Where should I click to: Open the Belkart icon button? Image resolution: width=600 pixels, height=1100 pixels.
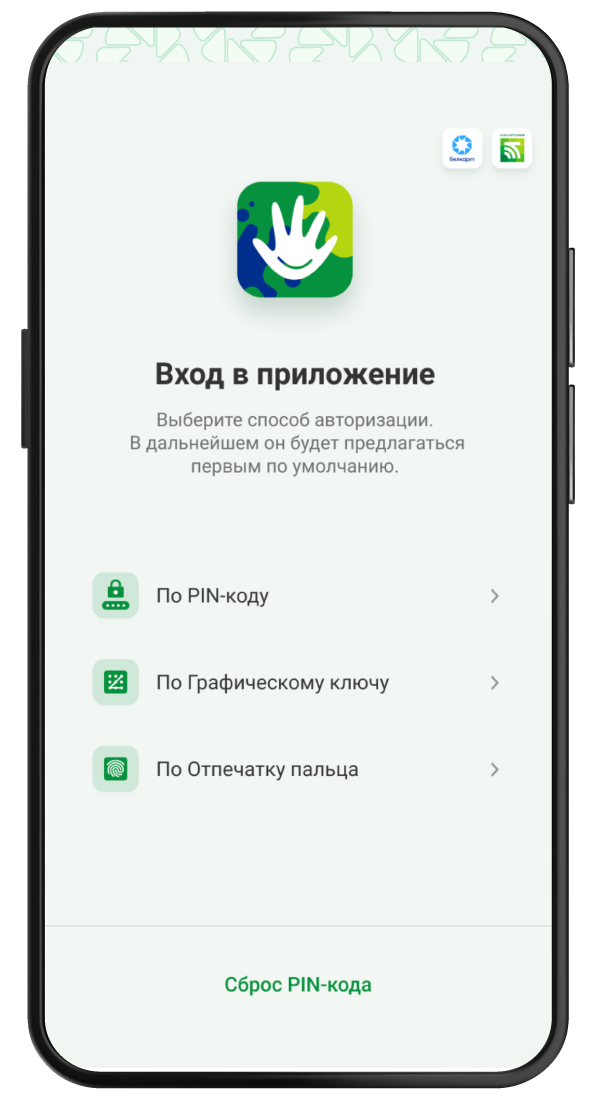[x=463, y=149]
